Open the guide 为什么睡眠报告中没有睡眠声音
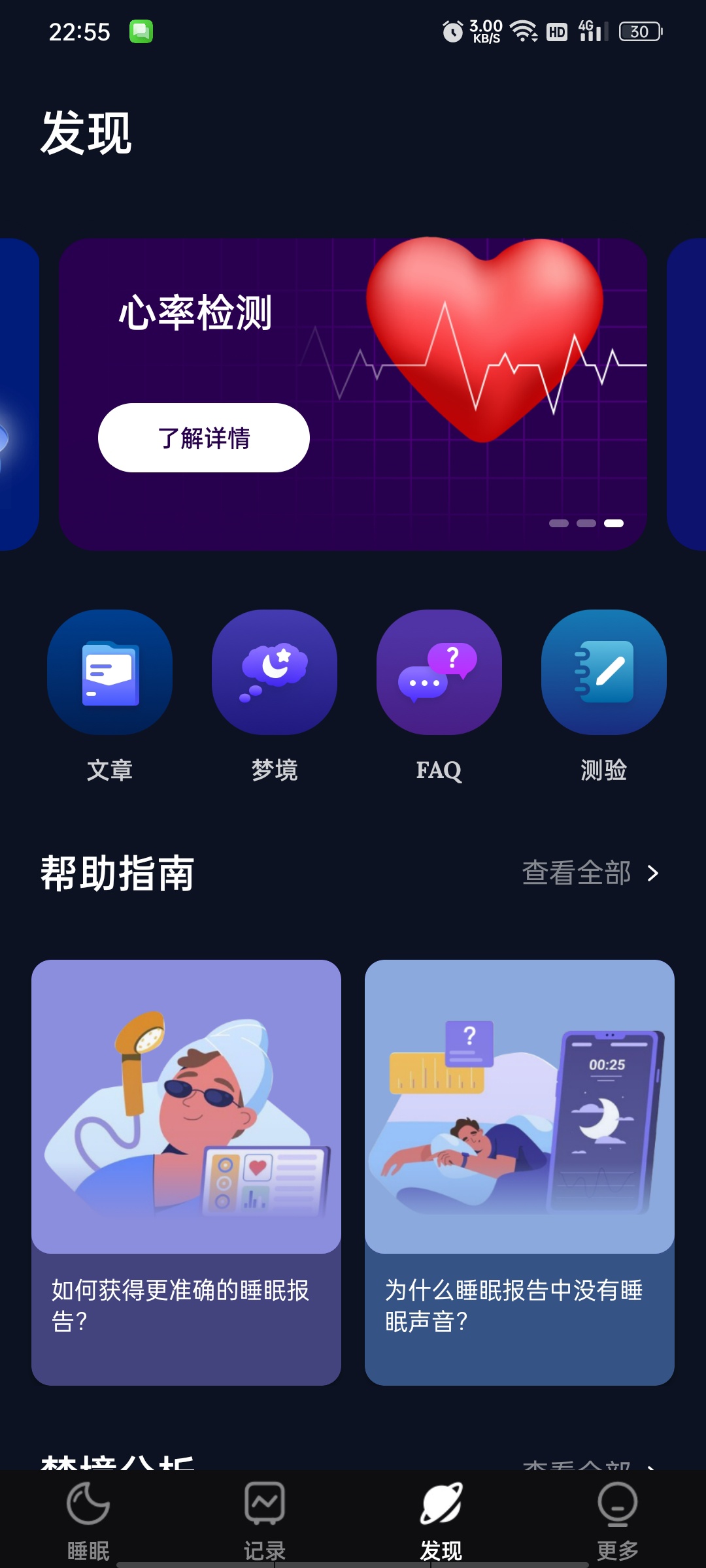Viewport: 706px width, 1568px height. (520, 1172)
